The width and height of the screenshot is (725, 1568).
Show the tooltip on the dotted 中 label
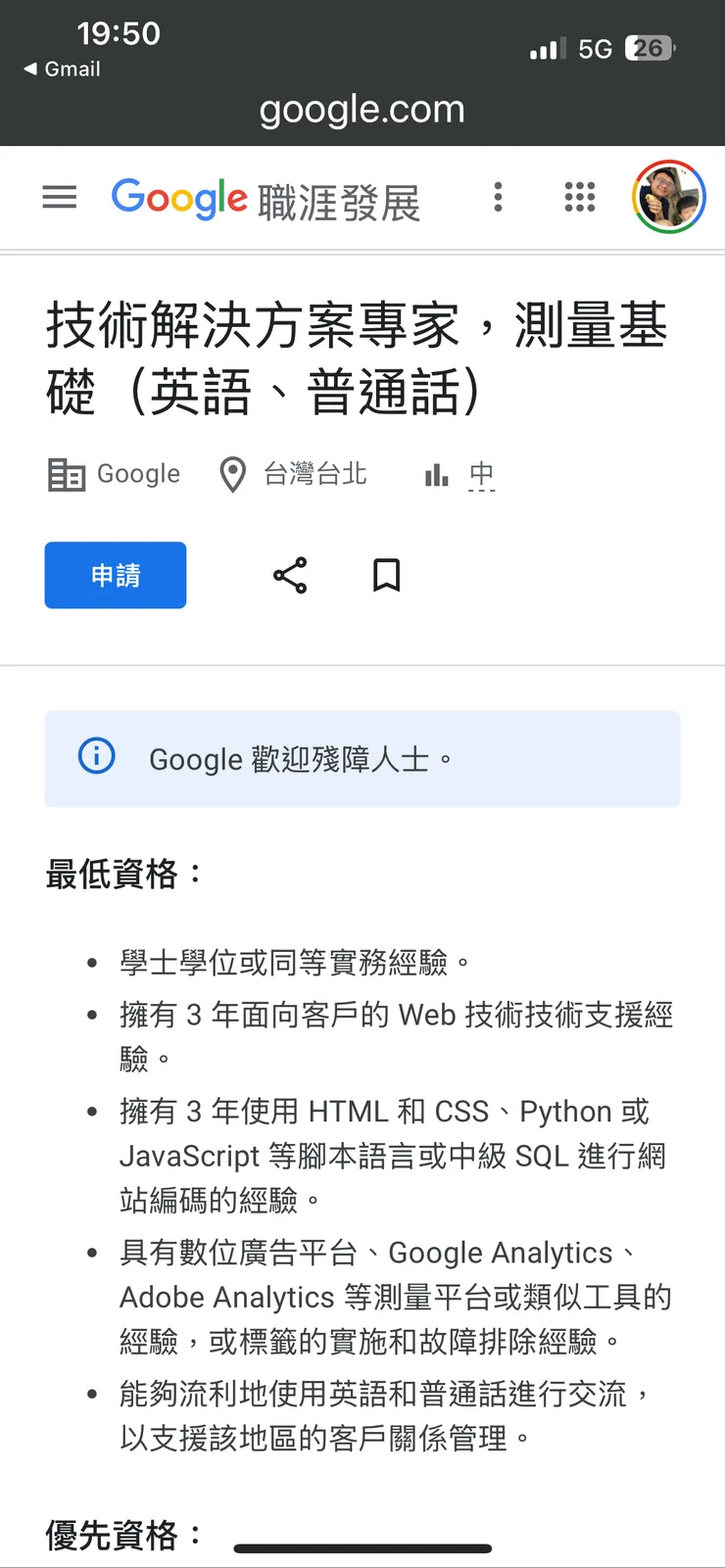pyautogui.click(x=482, y=474)
